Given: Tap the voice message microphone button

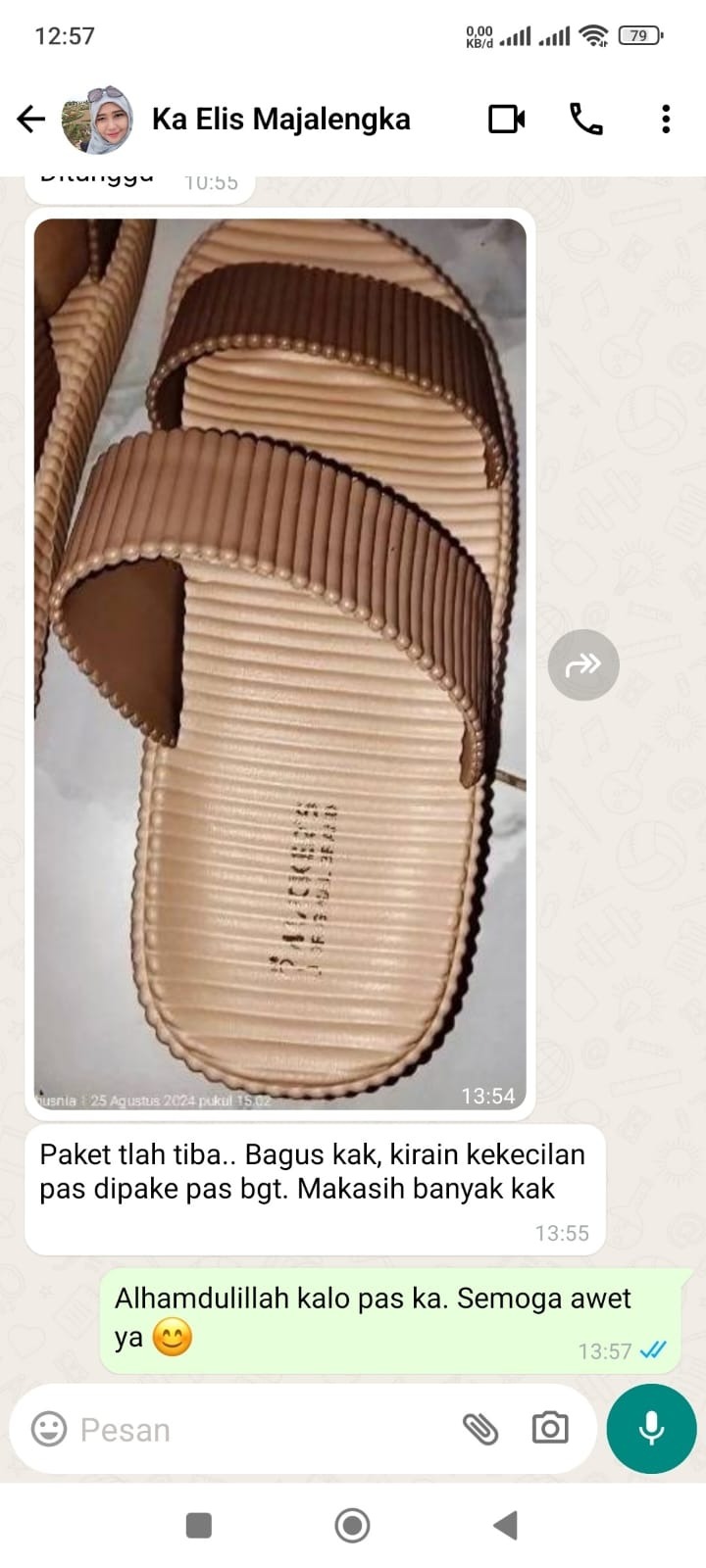Looking at the screenshot, I should pyautogui.click(x=651, y=1429).
